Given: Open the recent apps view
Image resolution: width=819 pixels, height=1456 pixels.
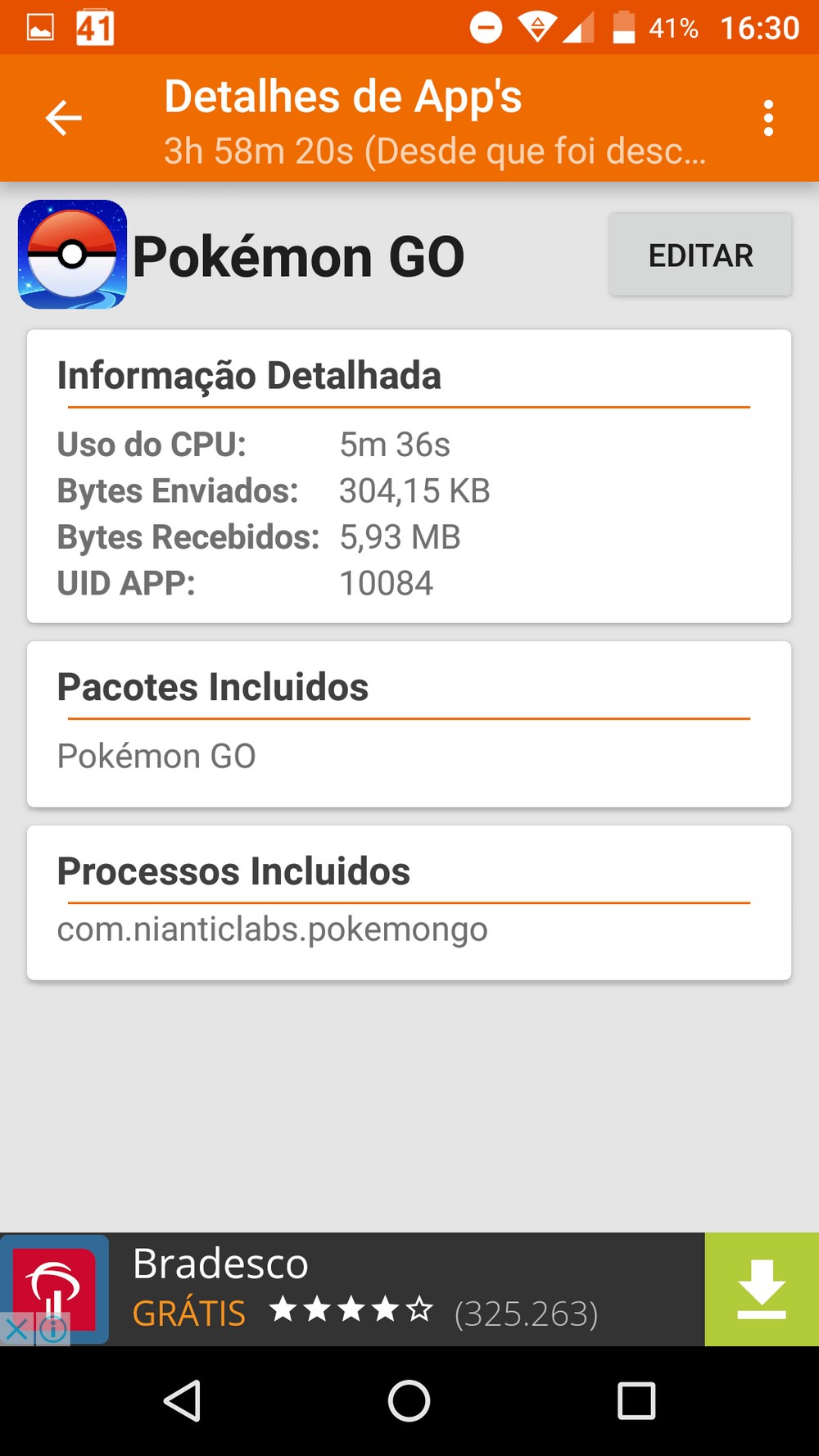Looking at the screenshot, I should (x=636, y=1400).
